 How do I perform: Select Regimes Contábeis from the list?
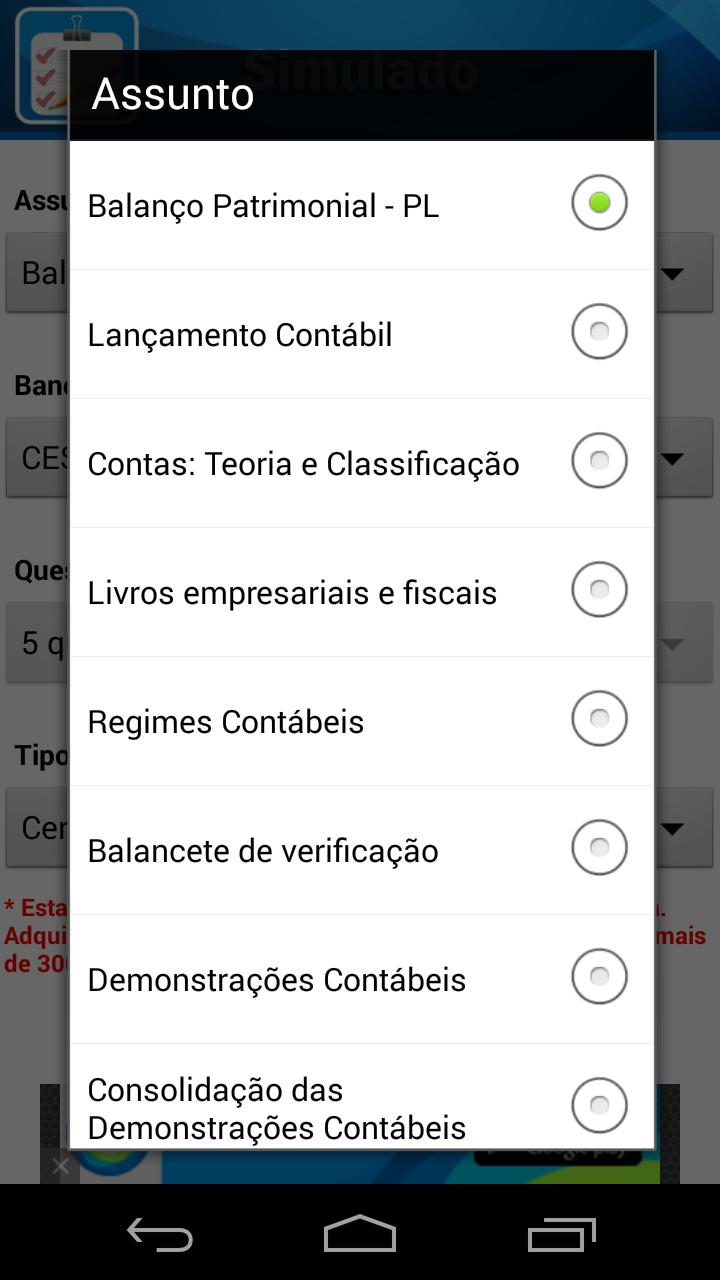pyautogui.click(x=598, y=718)
